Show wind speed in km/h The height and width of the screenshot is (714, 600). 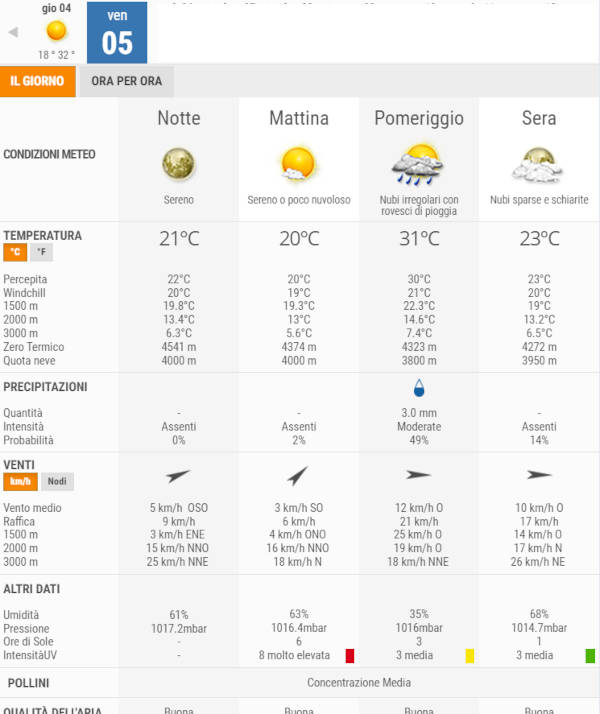click(x=19, y=482)
